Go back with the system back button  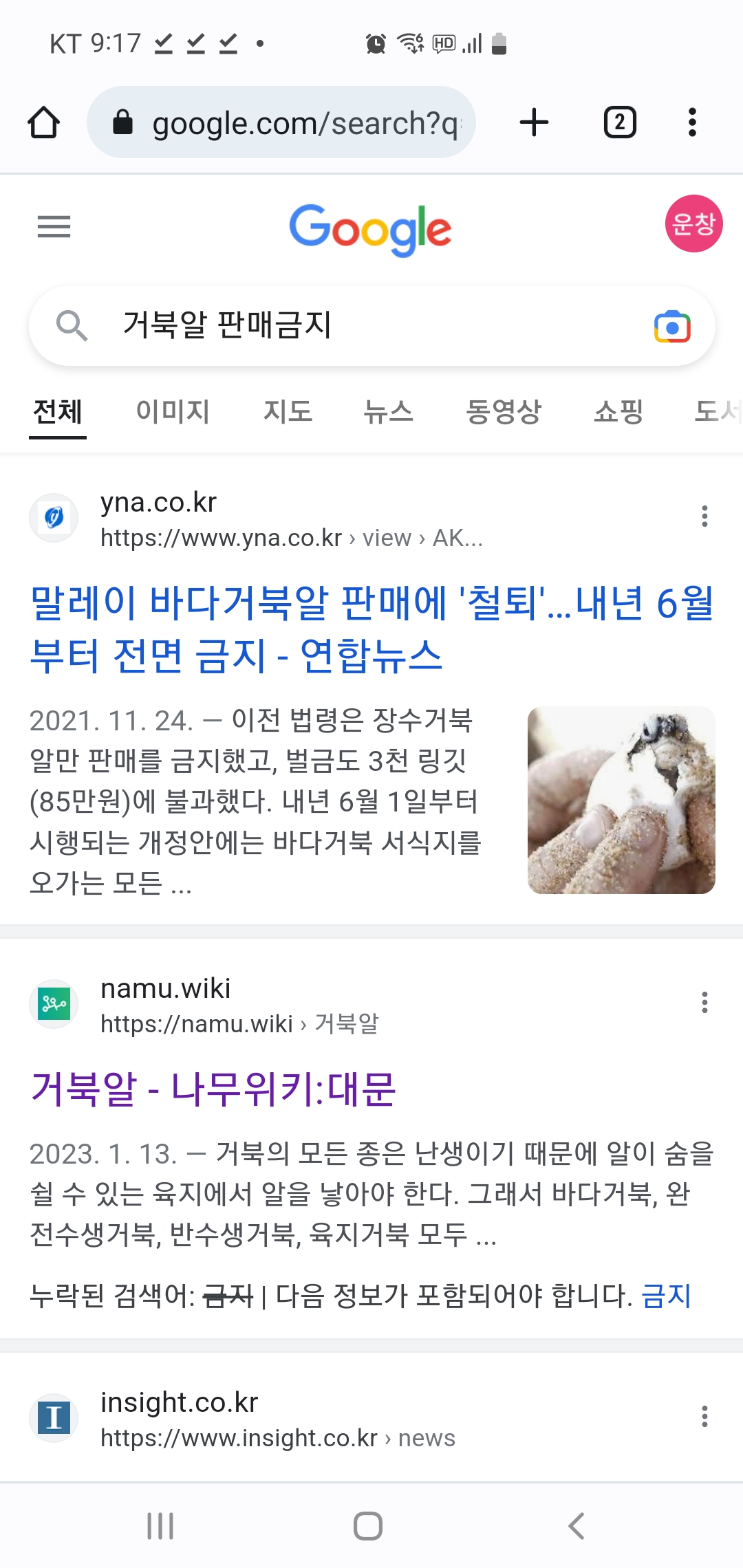[x=577, y=1525]
